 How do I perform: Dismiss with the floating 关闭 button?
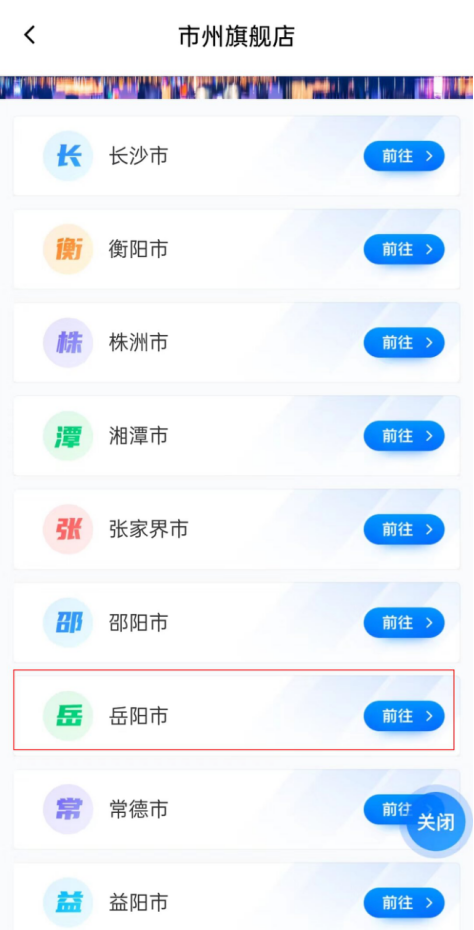click(435, 821)
